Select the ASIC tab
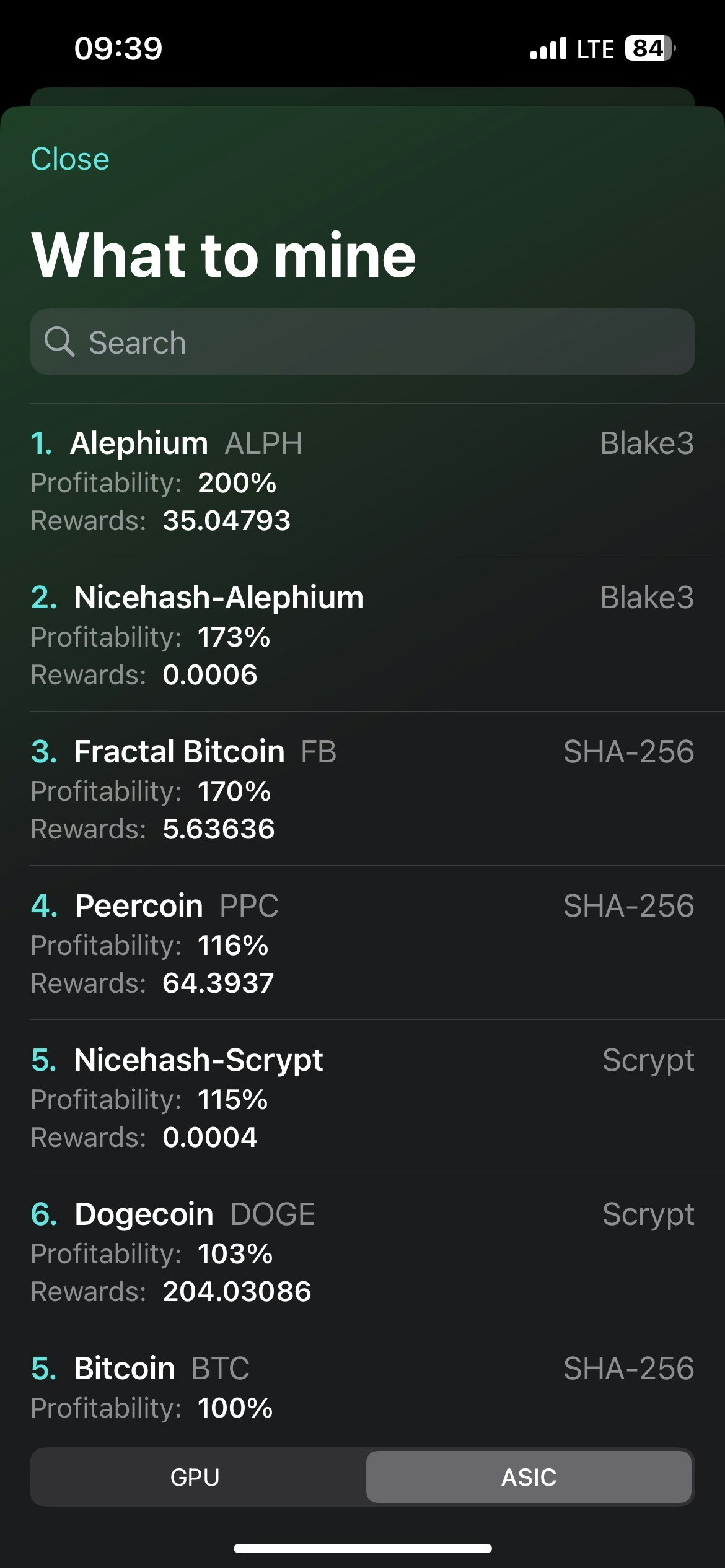 click(529, 1477)
